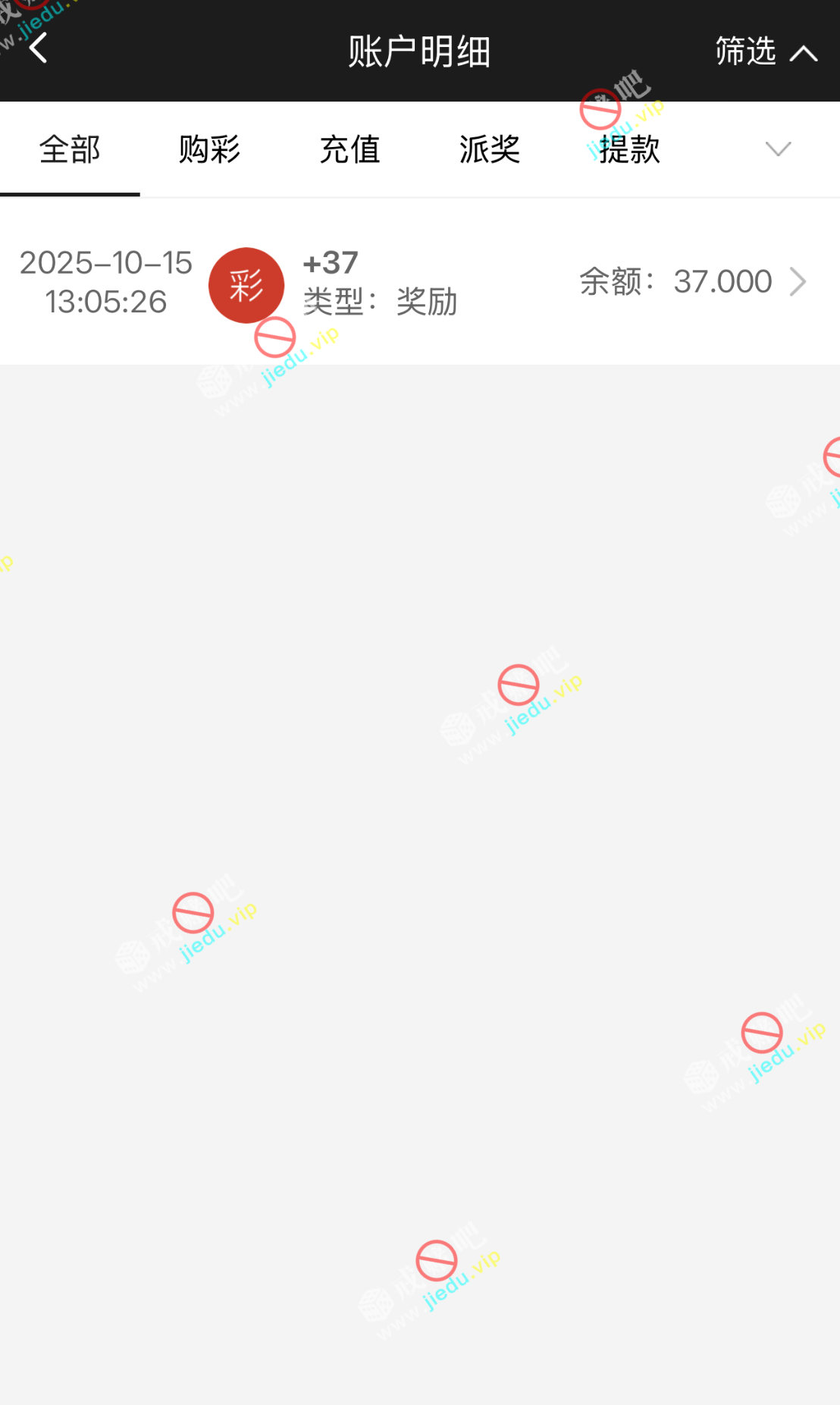Switch to the 全部 tab
The height and width of the screenshot is (1405, 840).
[70, 149]
